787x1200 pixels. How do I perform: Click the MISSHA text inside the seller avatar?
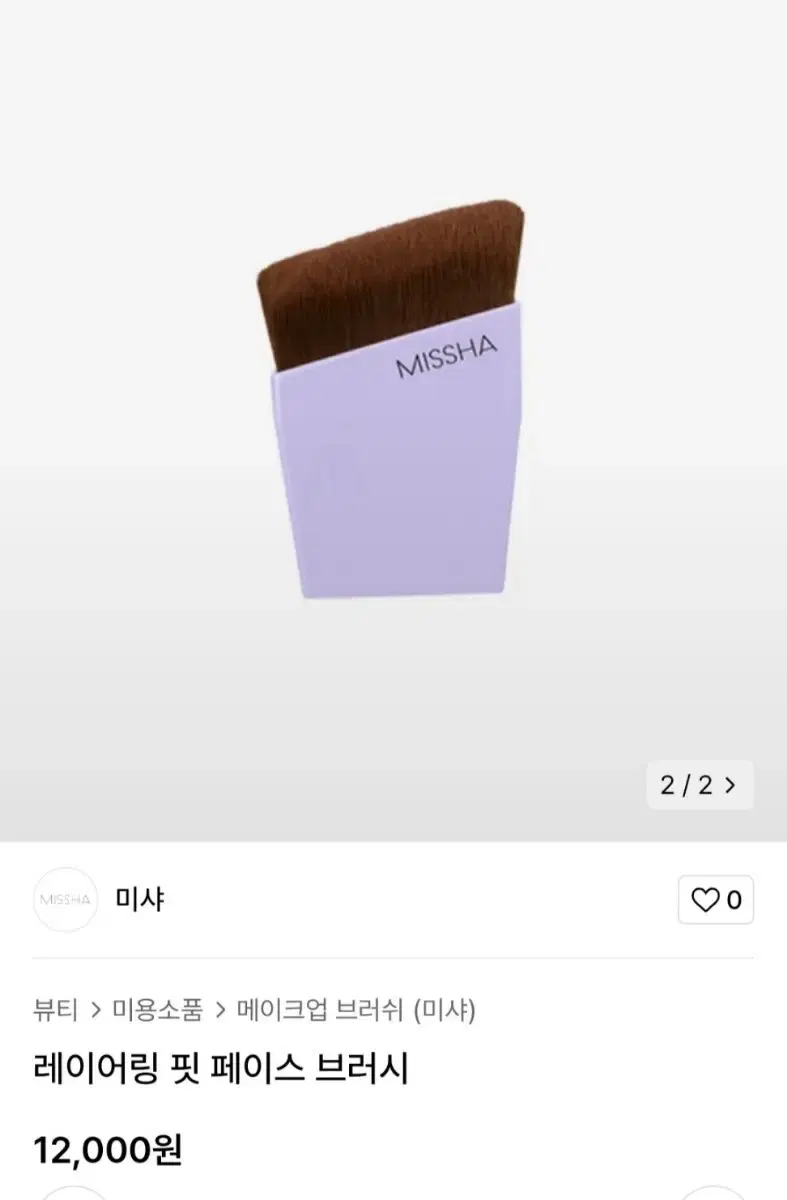point(66,900)
